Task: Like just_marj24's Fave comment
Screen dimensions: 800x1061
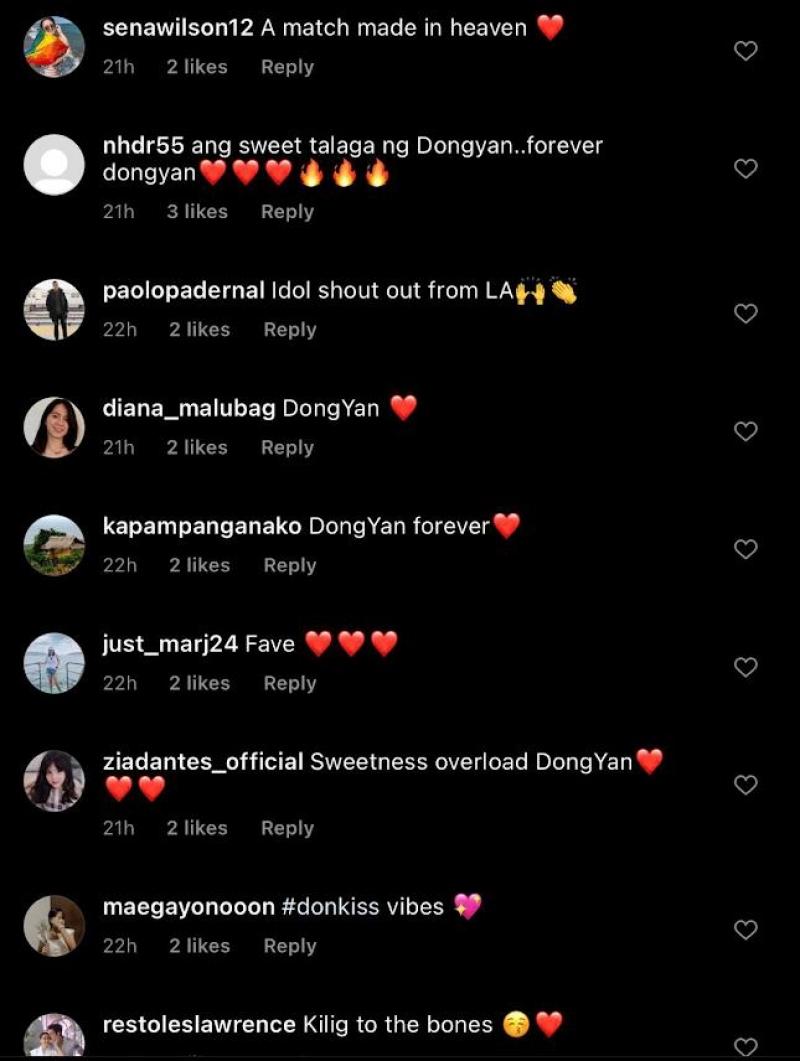Action: [746, 667]
